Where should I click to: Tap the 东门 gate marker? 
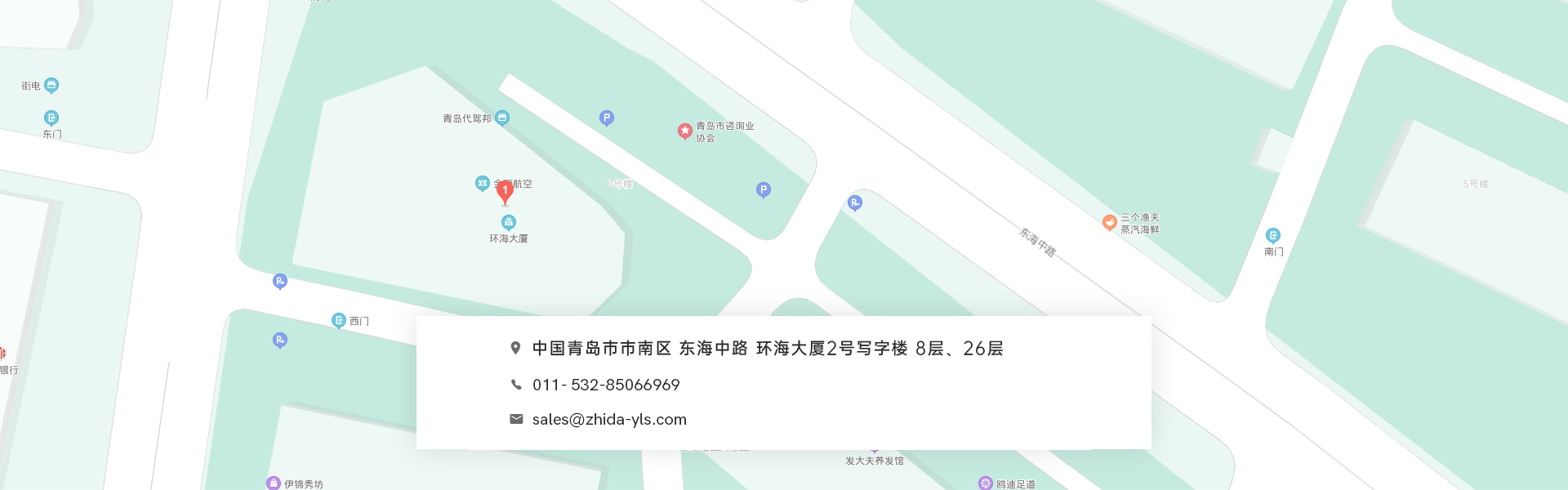(51, 118)
